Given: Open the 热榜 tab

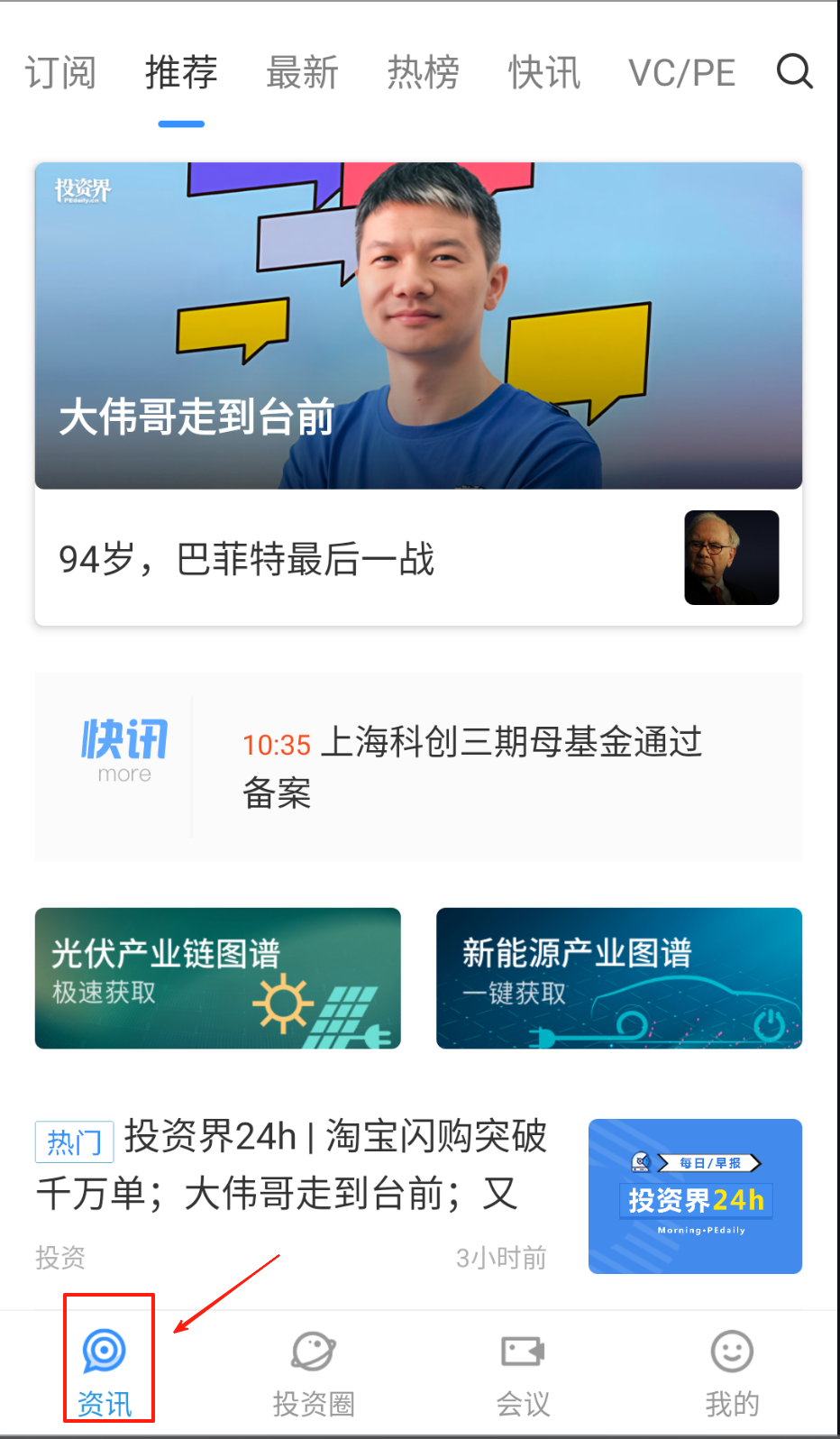Looking at the screenshot, I should 423,73.
